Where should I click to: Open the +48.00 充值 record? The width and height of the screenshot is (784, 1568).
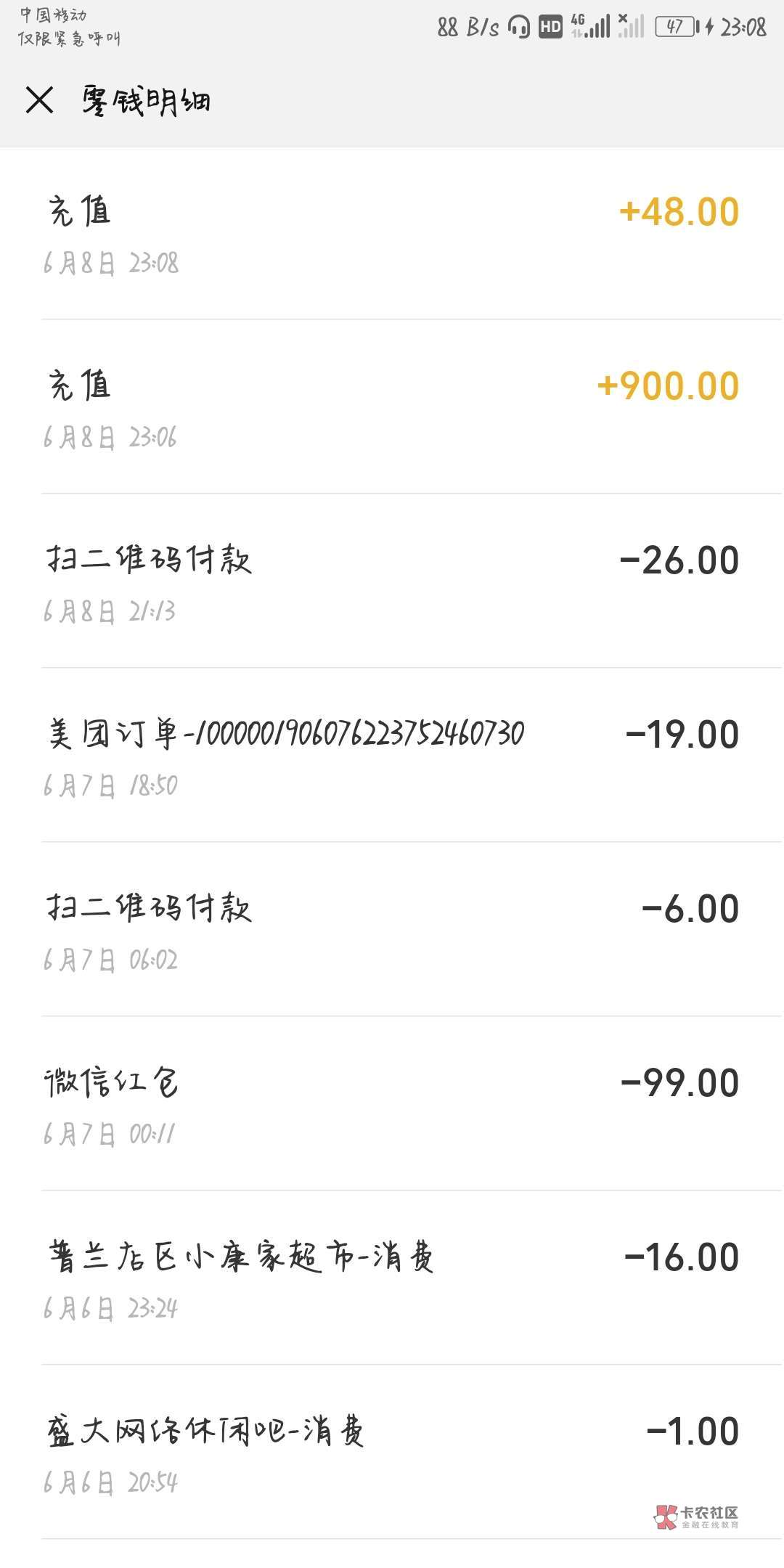(x=392, y=234)
